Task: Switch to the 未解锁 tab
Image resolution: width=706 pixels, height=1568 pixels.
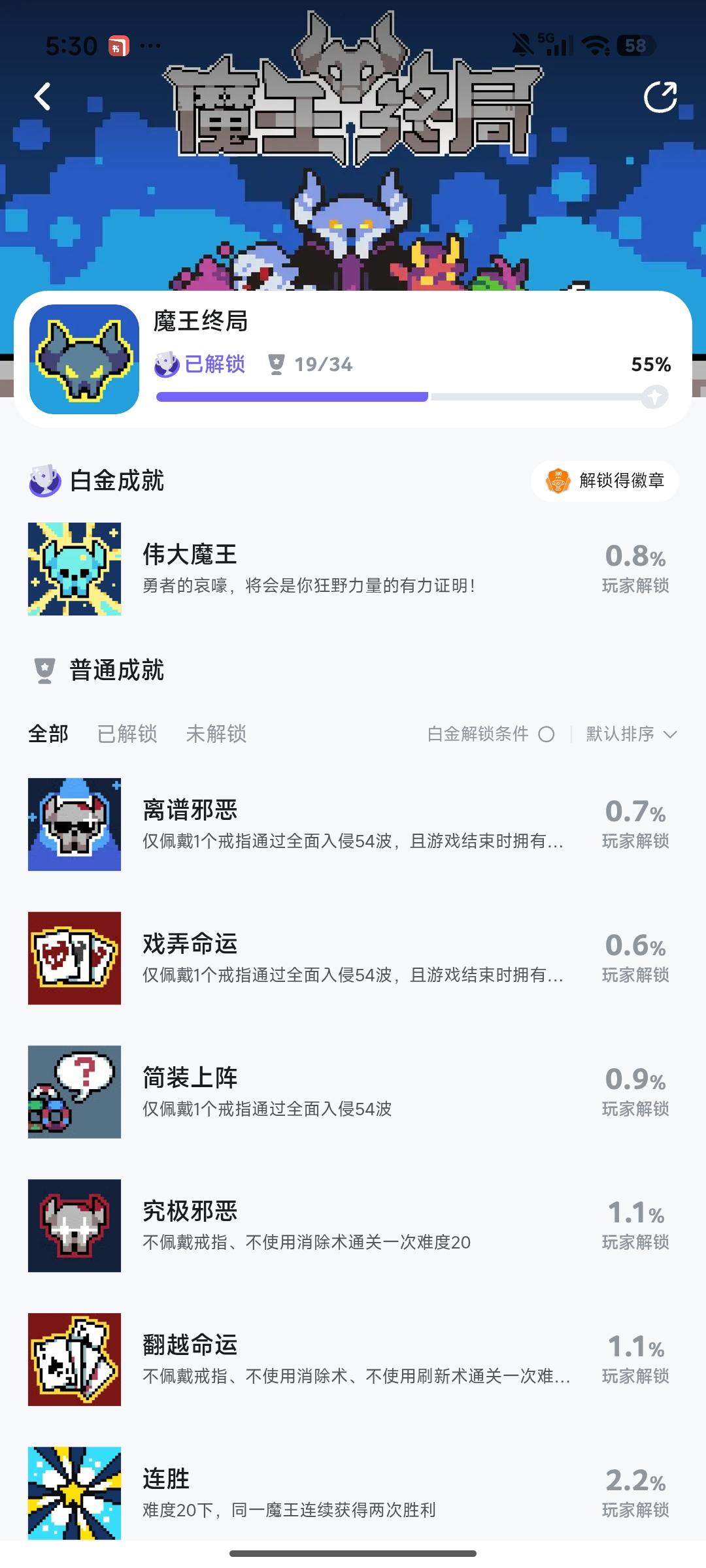Action: pyautogui.click(x=216, y=734)
